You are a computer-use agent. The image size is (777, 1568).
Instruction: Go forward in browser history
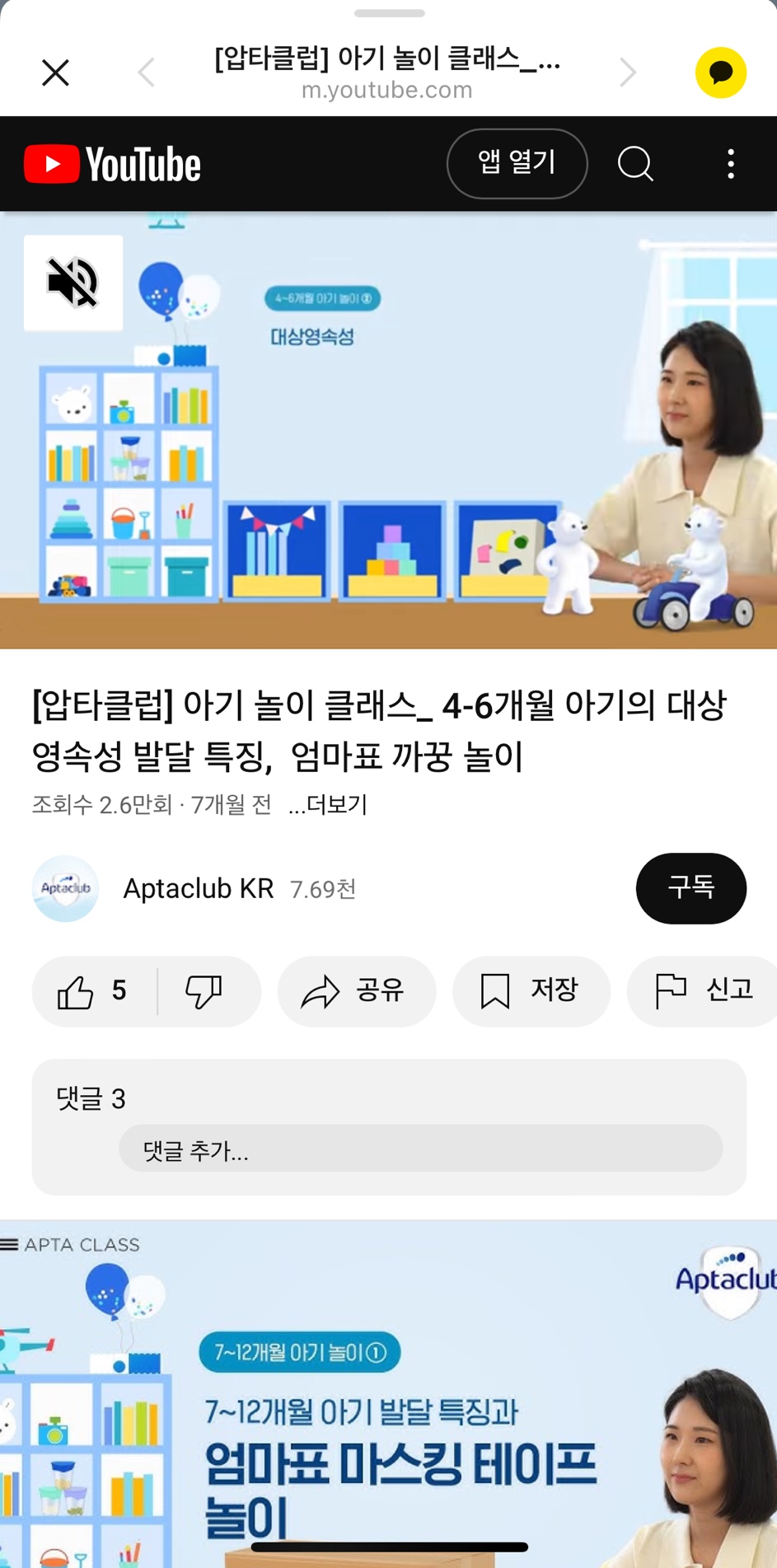[628, 73]
